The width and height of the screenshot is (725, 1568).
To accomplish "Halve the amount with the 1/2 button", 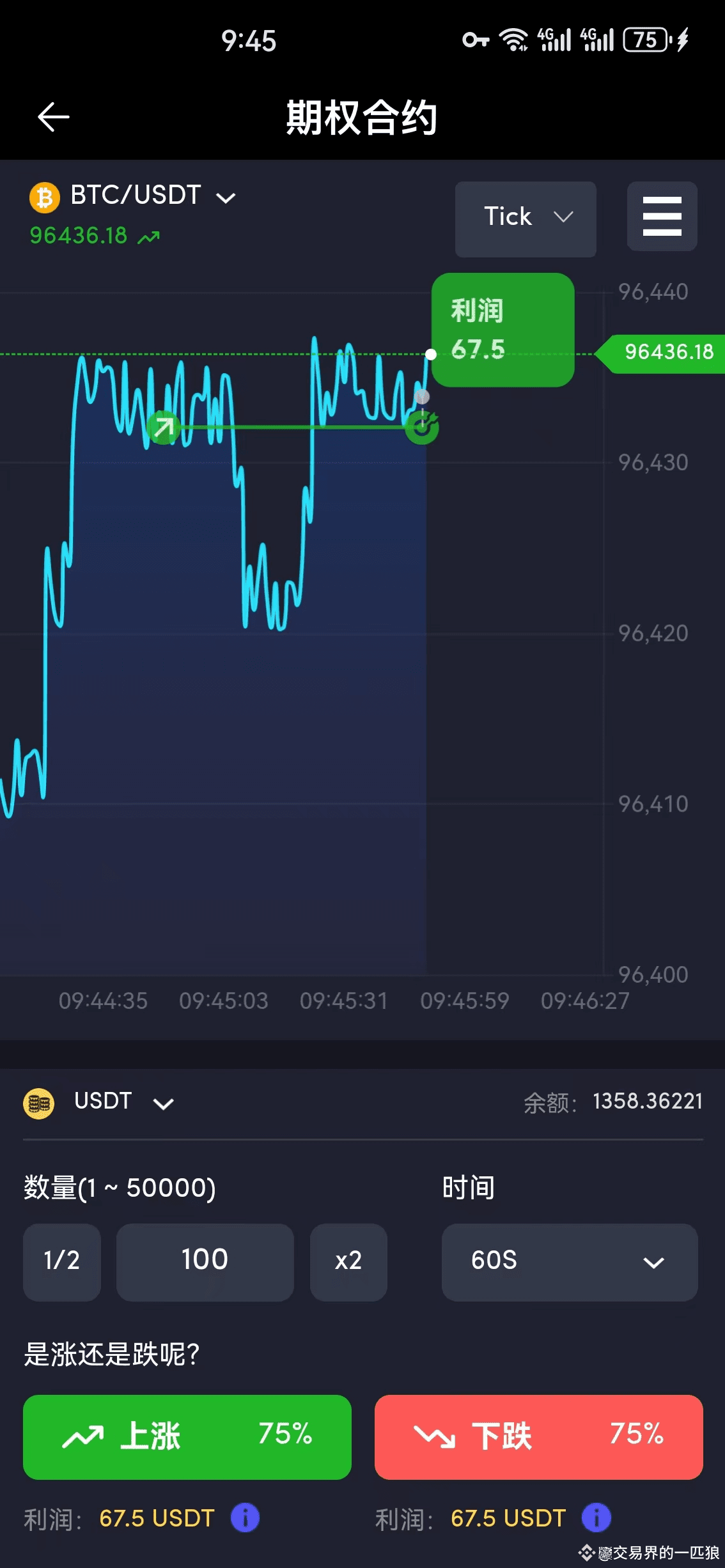I will coord(62,1262).
